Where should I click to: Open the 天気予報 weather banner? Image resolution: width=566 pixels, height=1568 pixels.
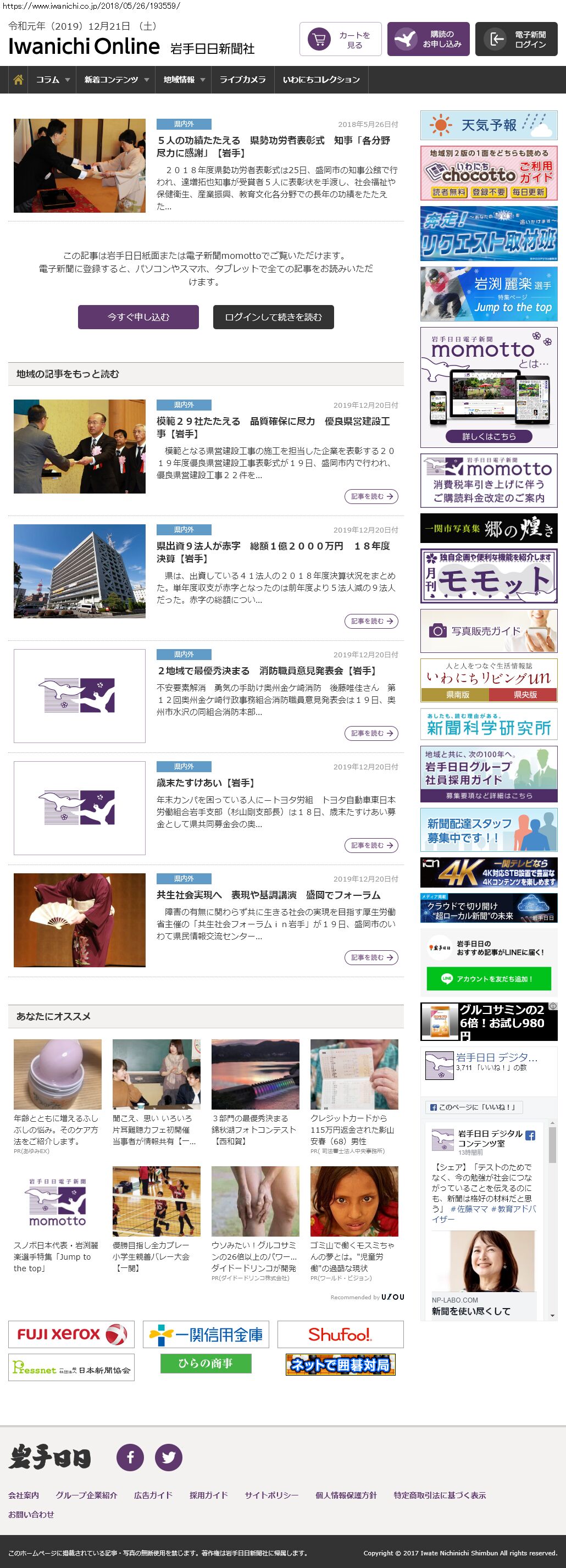coord(489,125)
